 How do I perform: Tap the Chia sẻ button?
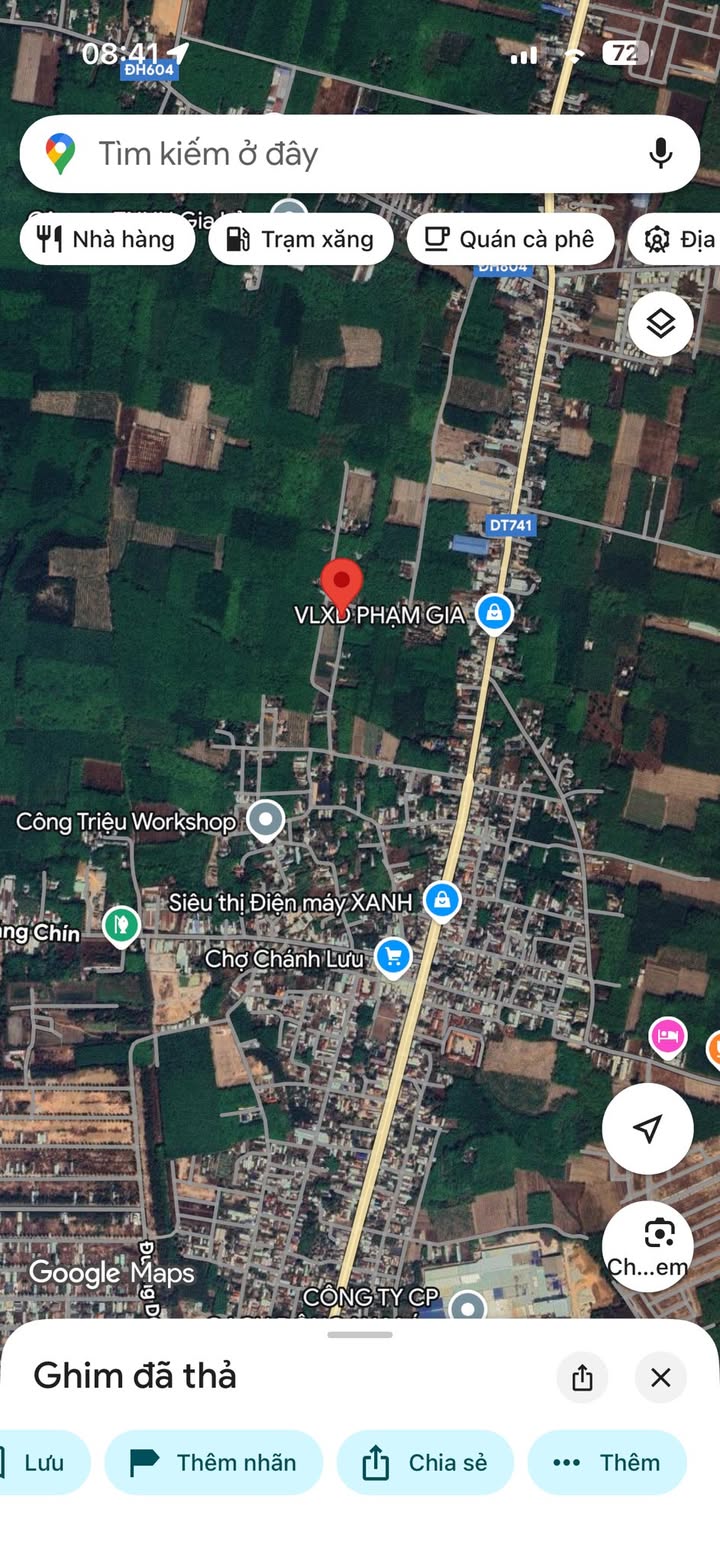[425, 1463]
